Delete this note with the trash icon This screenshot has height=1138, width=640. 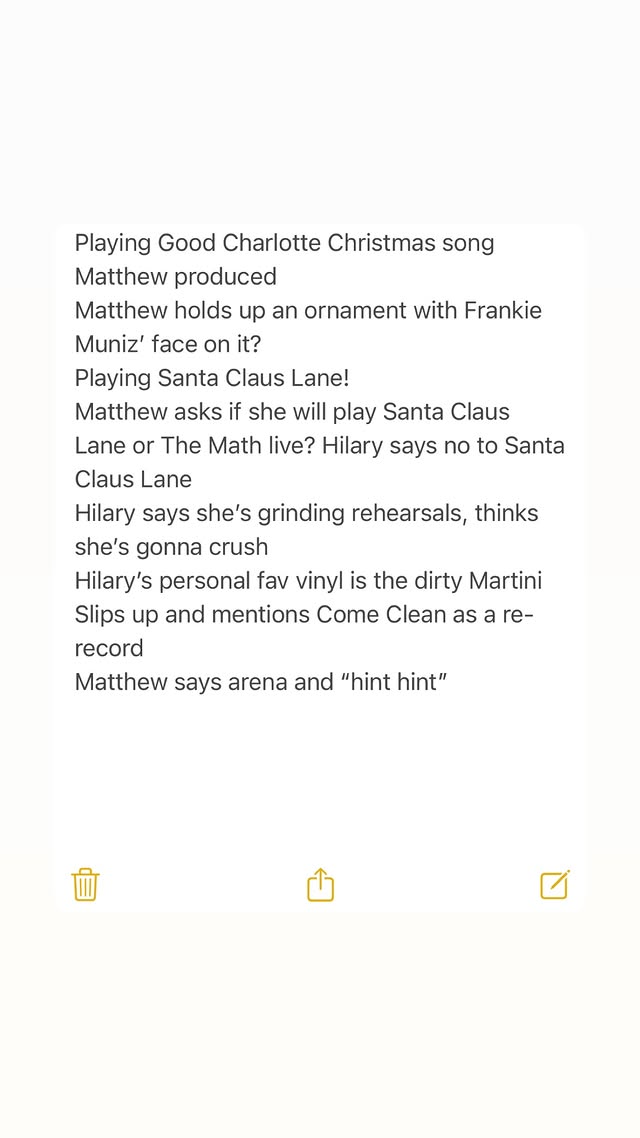coord(86,885)
